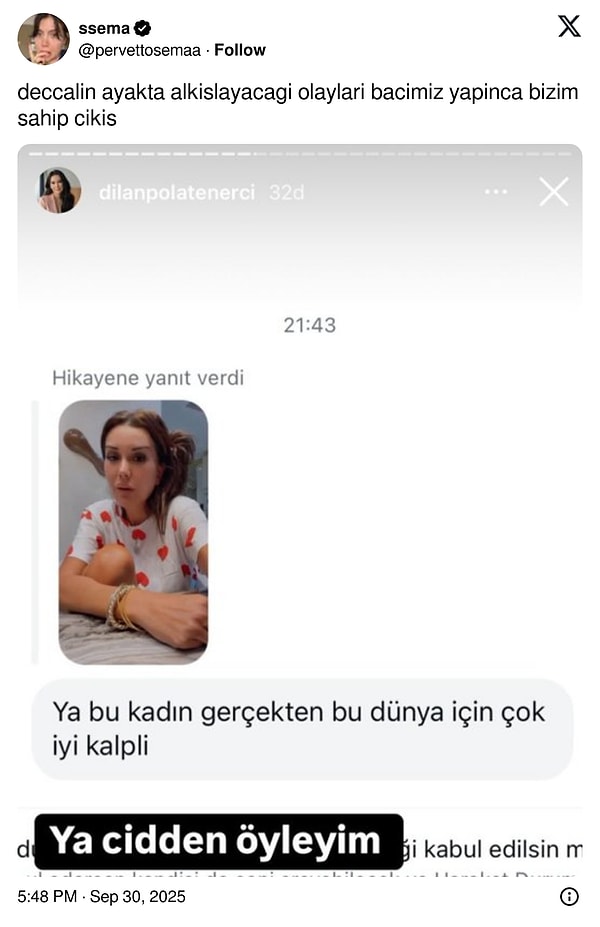Screen dimensions: 600x927
Task: Open the Twitter embed info icon
Action: click(x=569, y=896)
